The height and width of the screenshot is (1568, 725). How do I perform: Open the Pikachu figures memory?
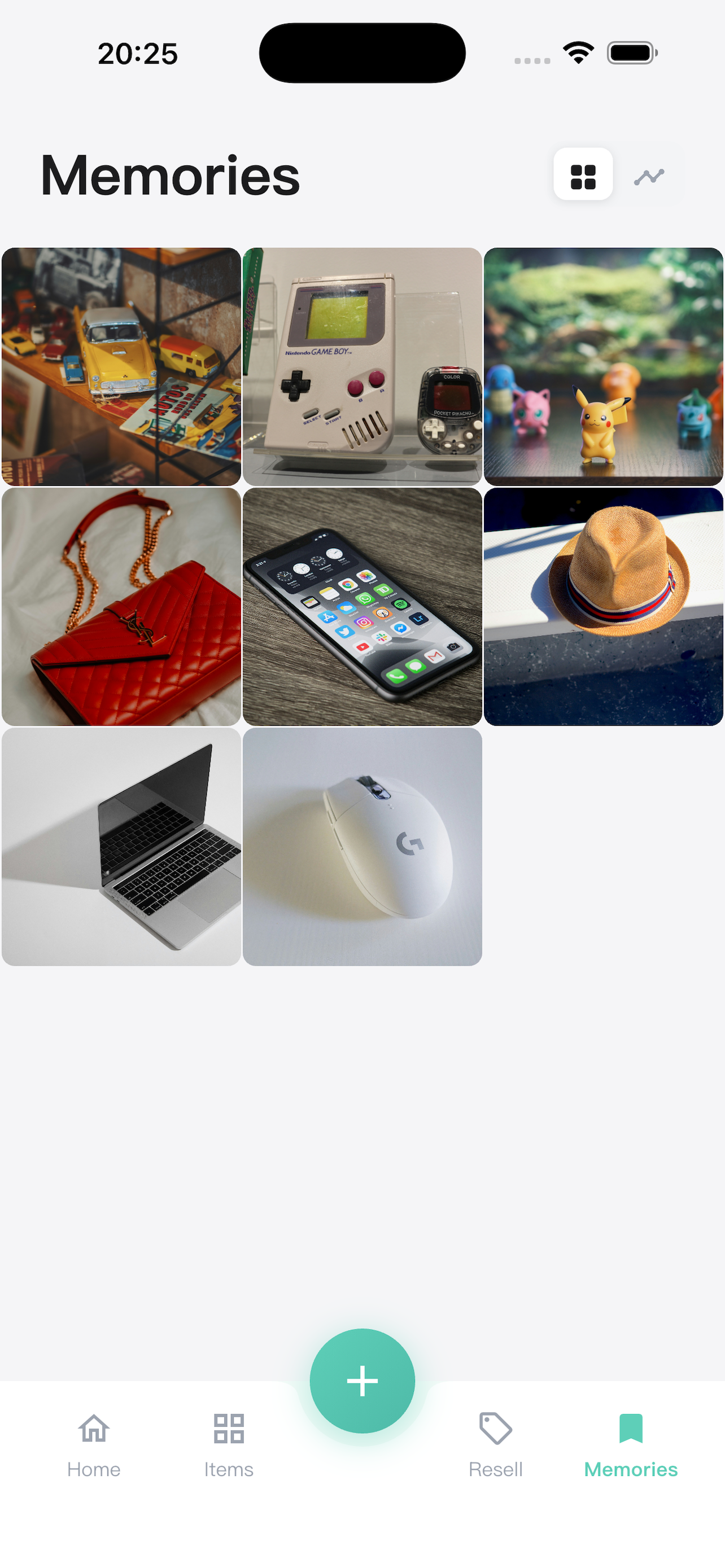tap(603, 366)
